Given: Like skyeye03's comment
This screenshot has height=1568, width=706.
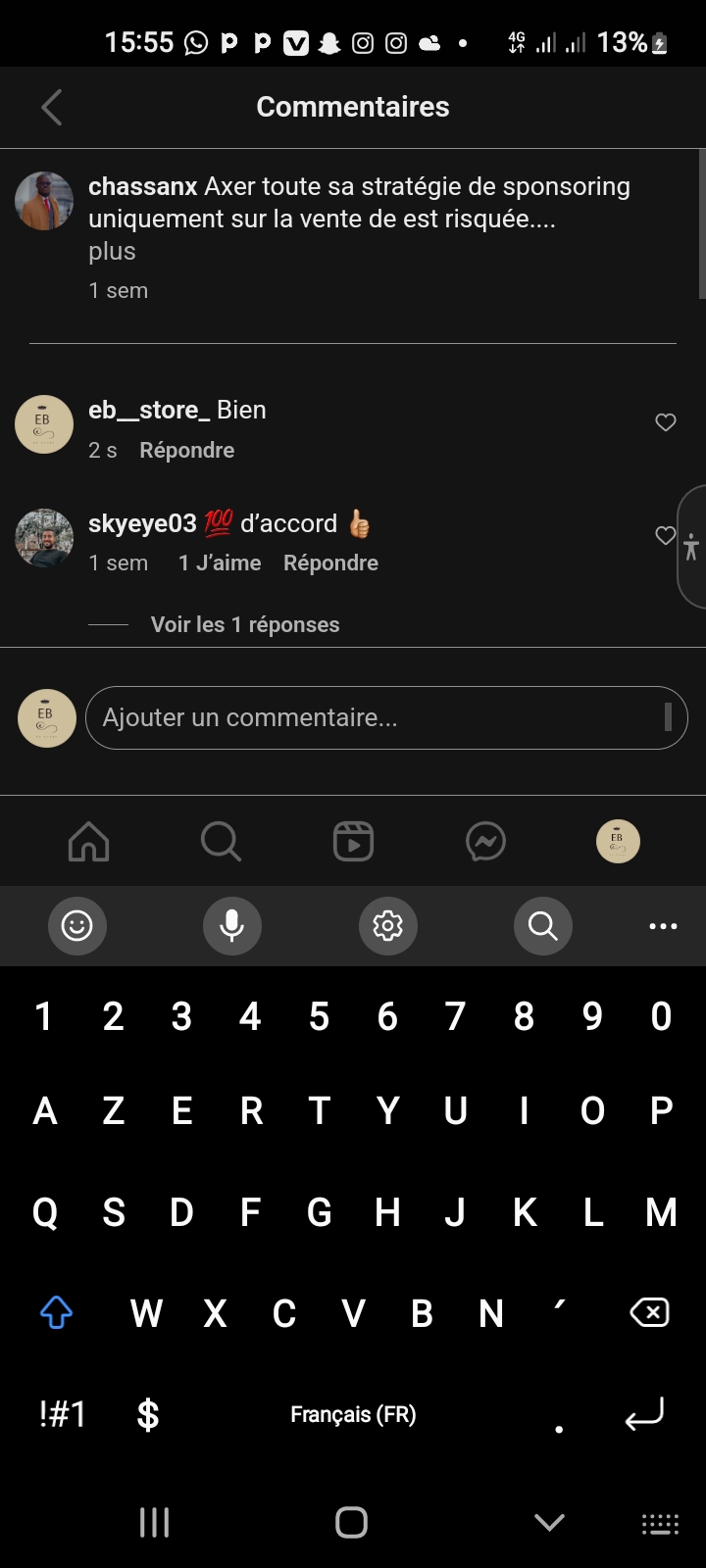Looking at the screenshot, I should [x=666, y=535].
